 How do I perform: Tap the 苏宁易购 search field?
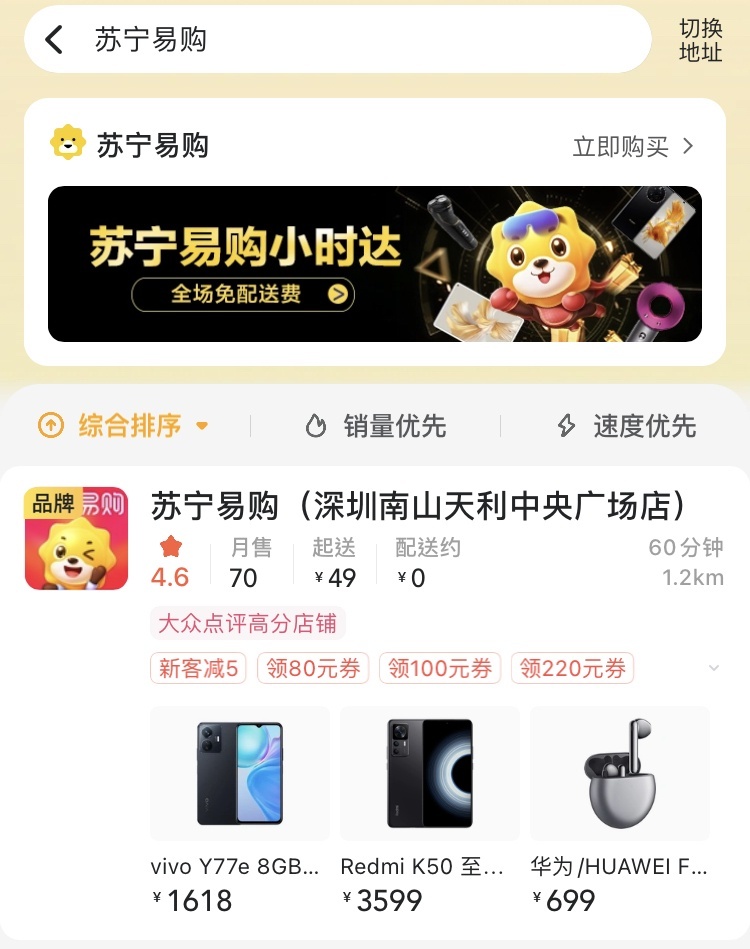[x=350, y=40]
